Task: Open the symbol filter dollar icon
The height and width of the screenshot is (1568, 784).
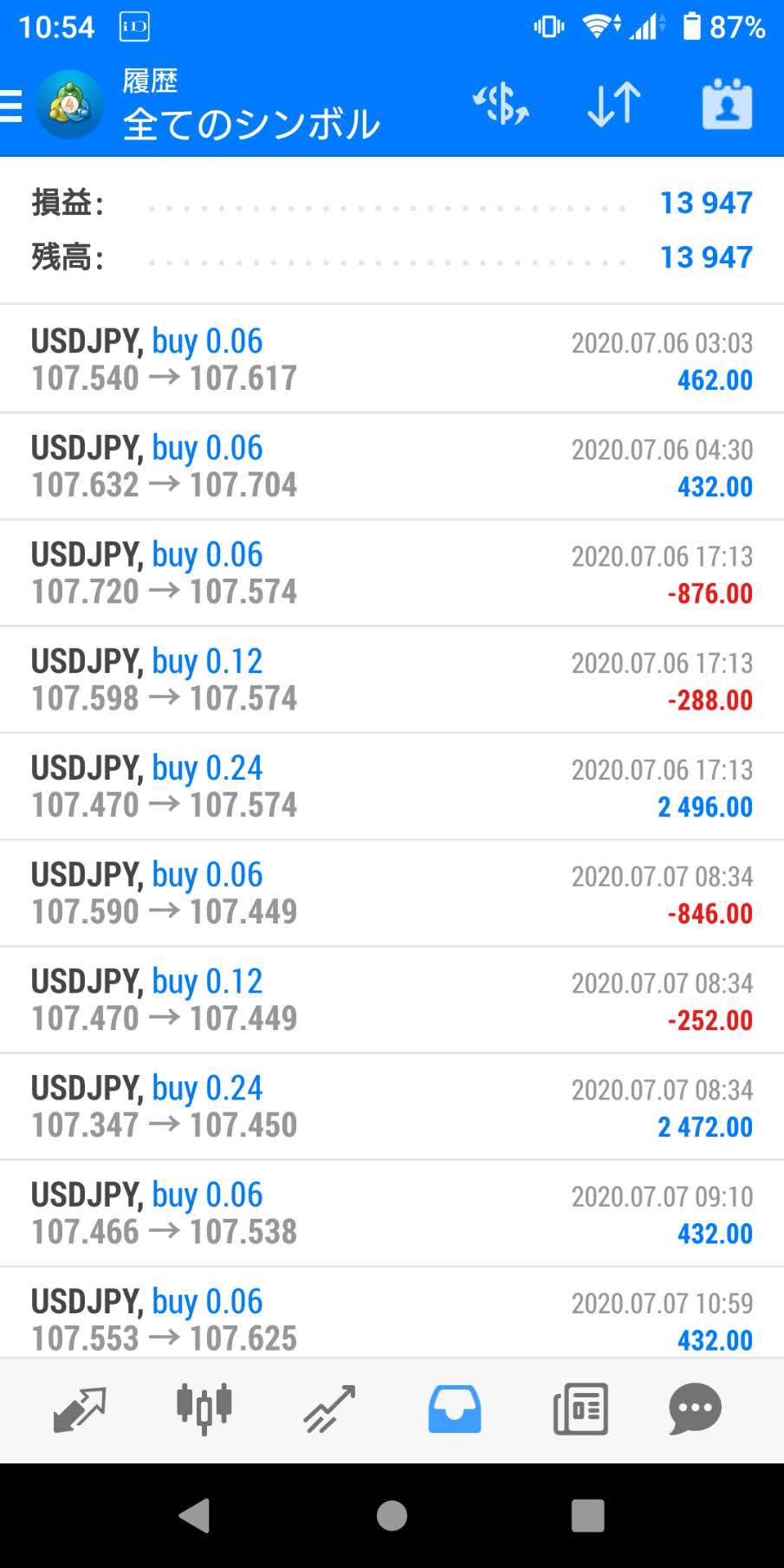Action: coord(501,105)
